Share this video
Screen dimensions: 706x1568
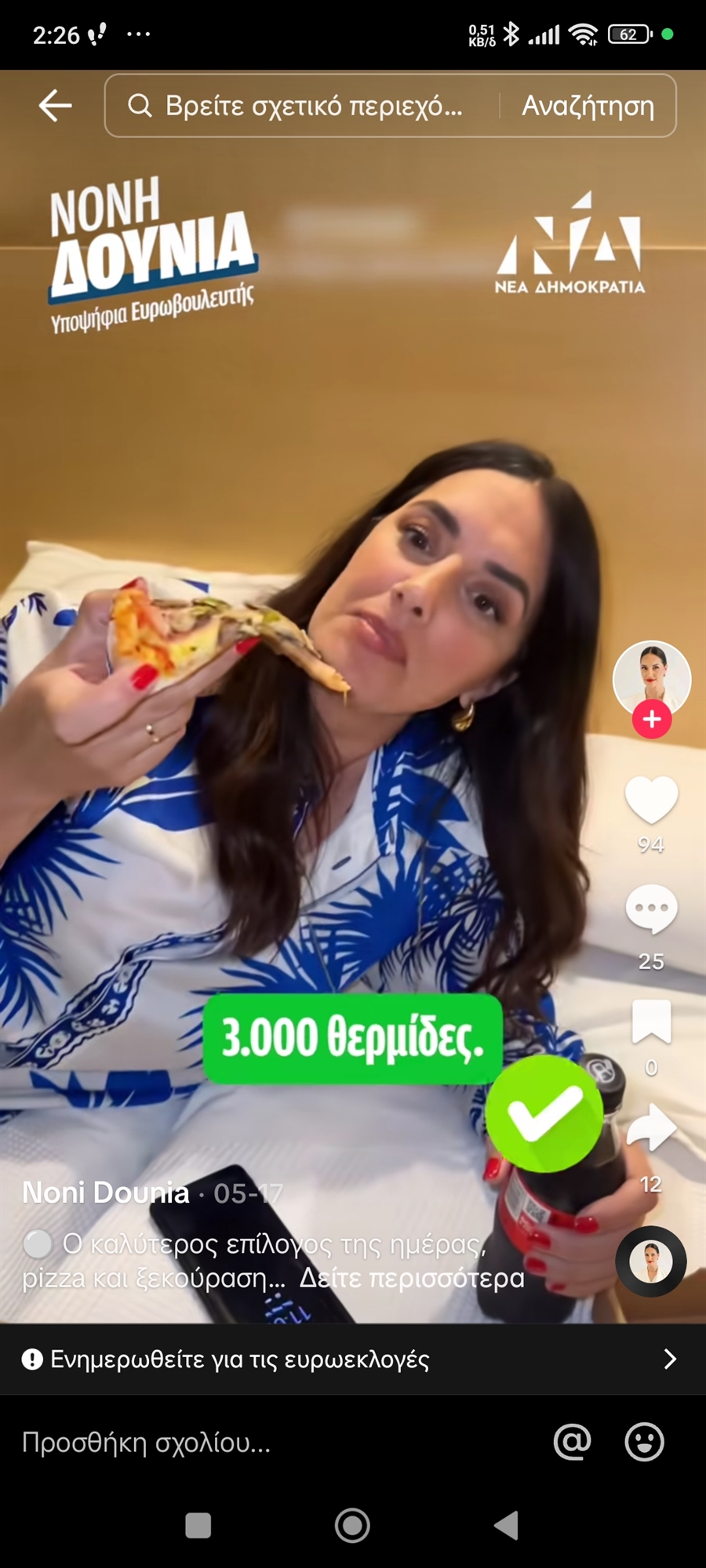pos(651,1127)
